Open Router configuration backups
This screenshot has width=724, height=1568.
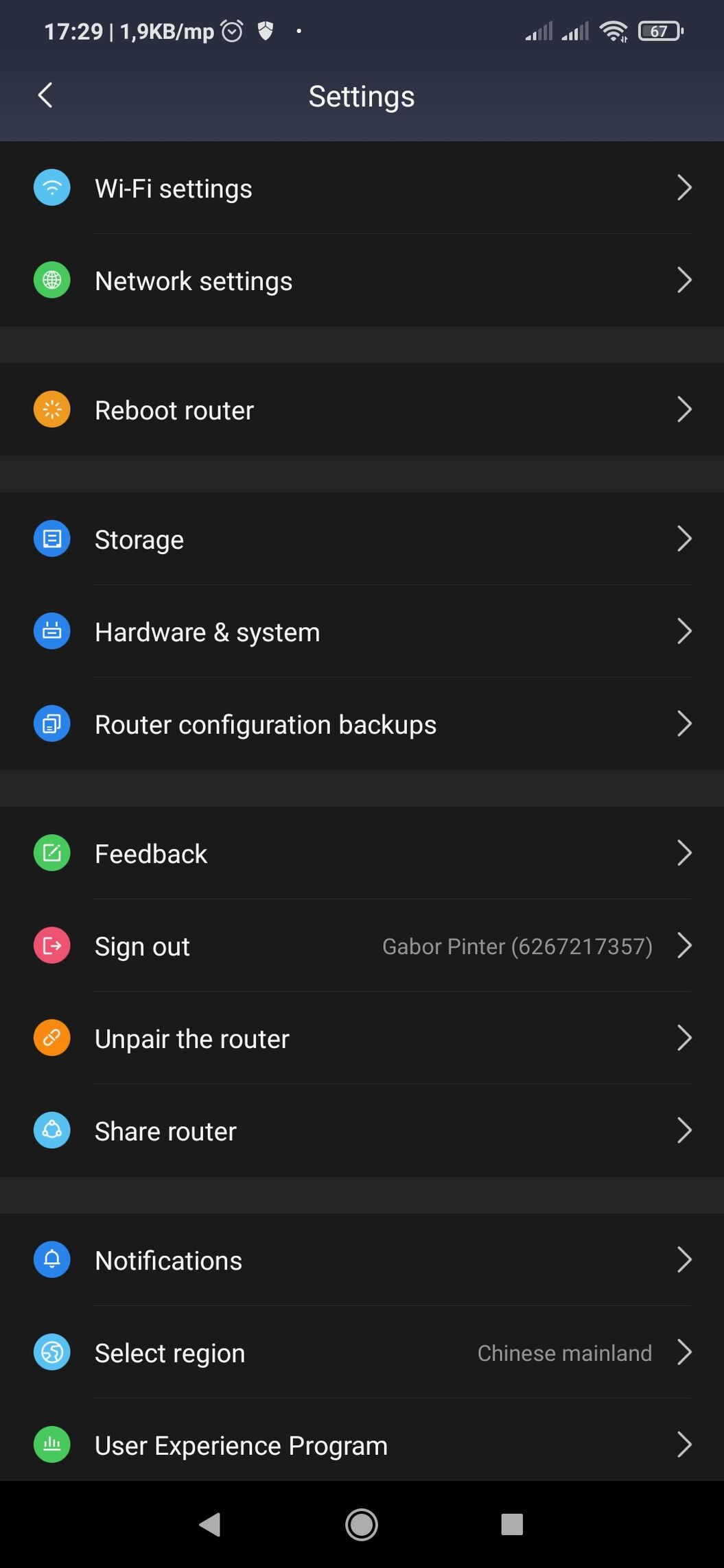click(362, 724)
